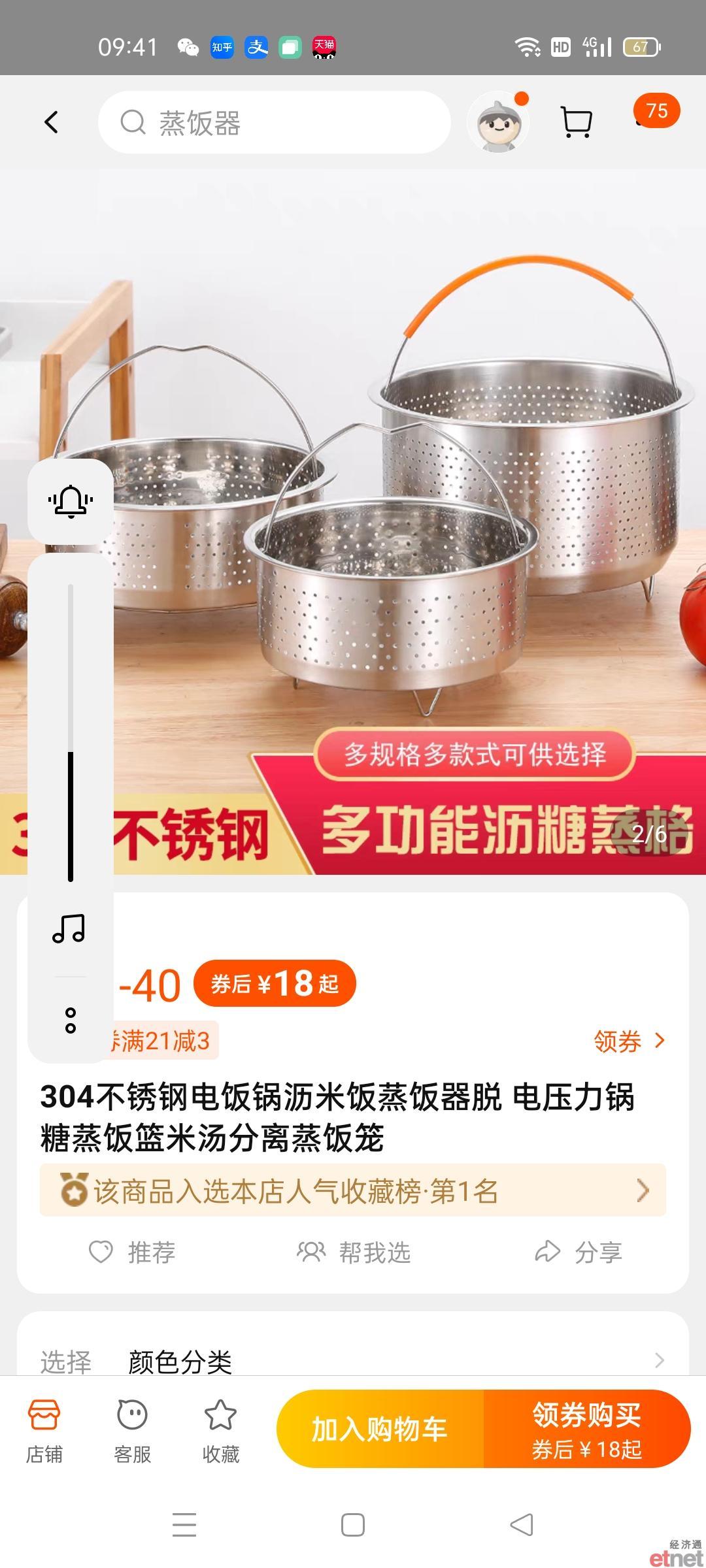
Task: Tap 推荐 to recommend the product
Action: tap(132, 1252)
